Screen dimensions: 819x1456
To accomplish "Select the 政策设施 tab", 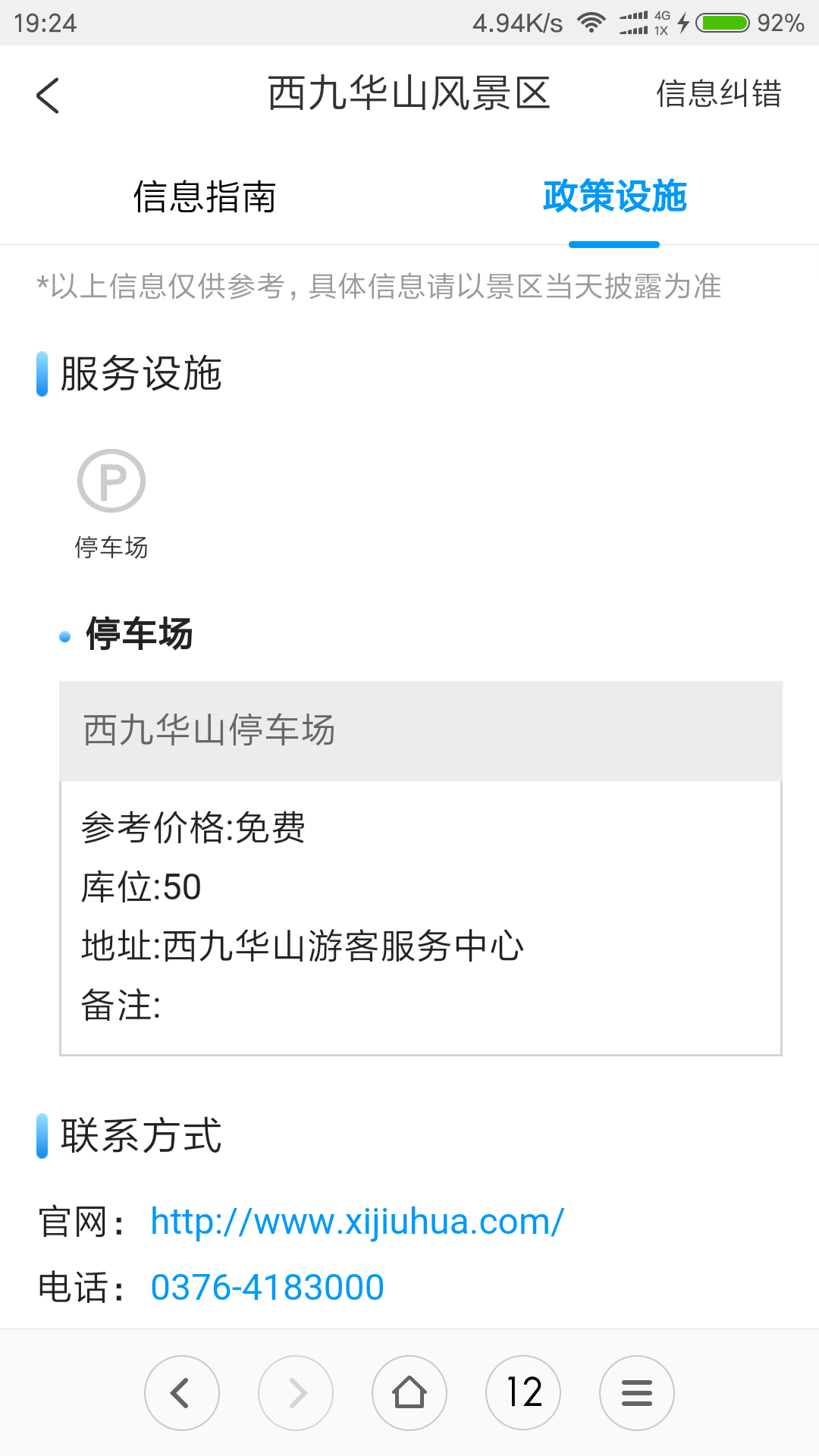I will pos(614,196).
